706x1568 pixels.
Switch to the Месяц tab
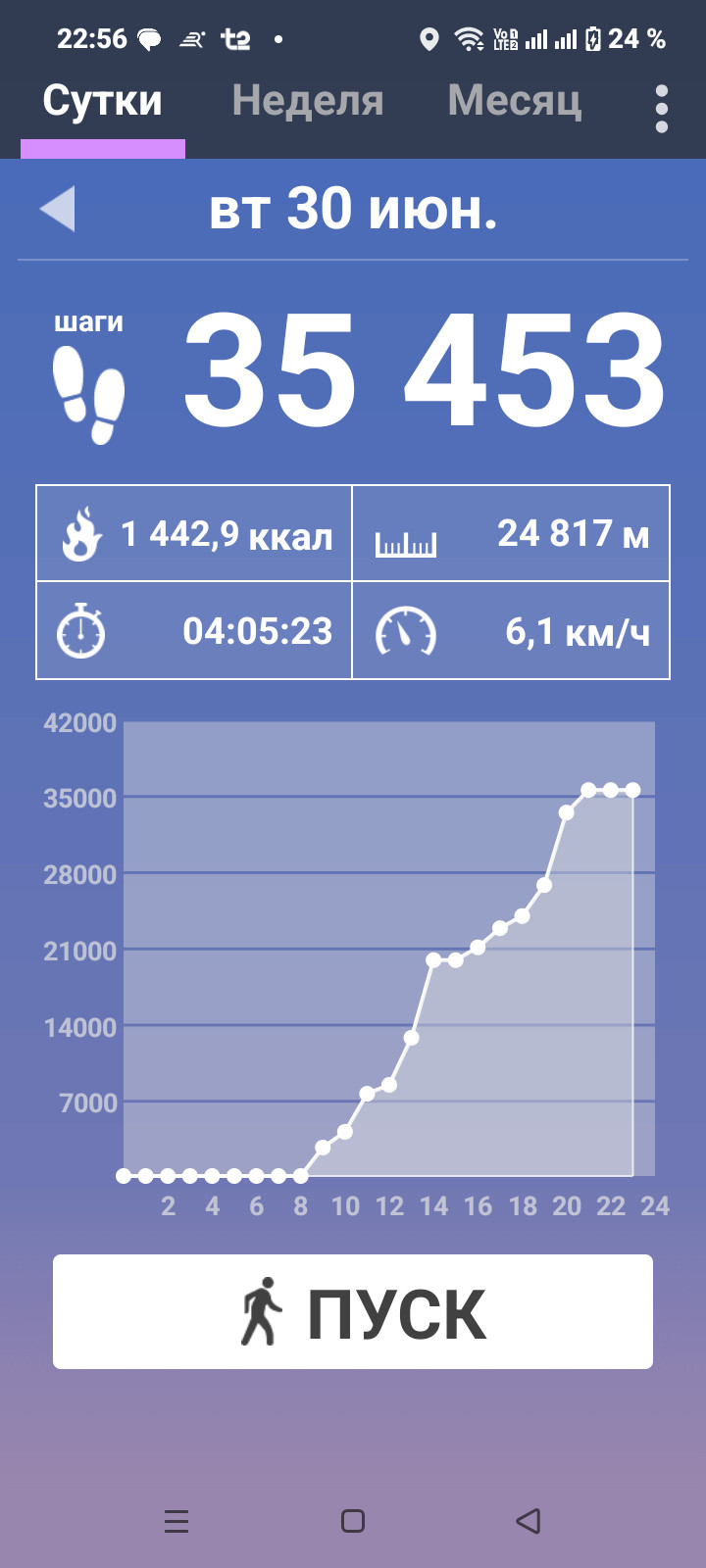515,101
